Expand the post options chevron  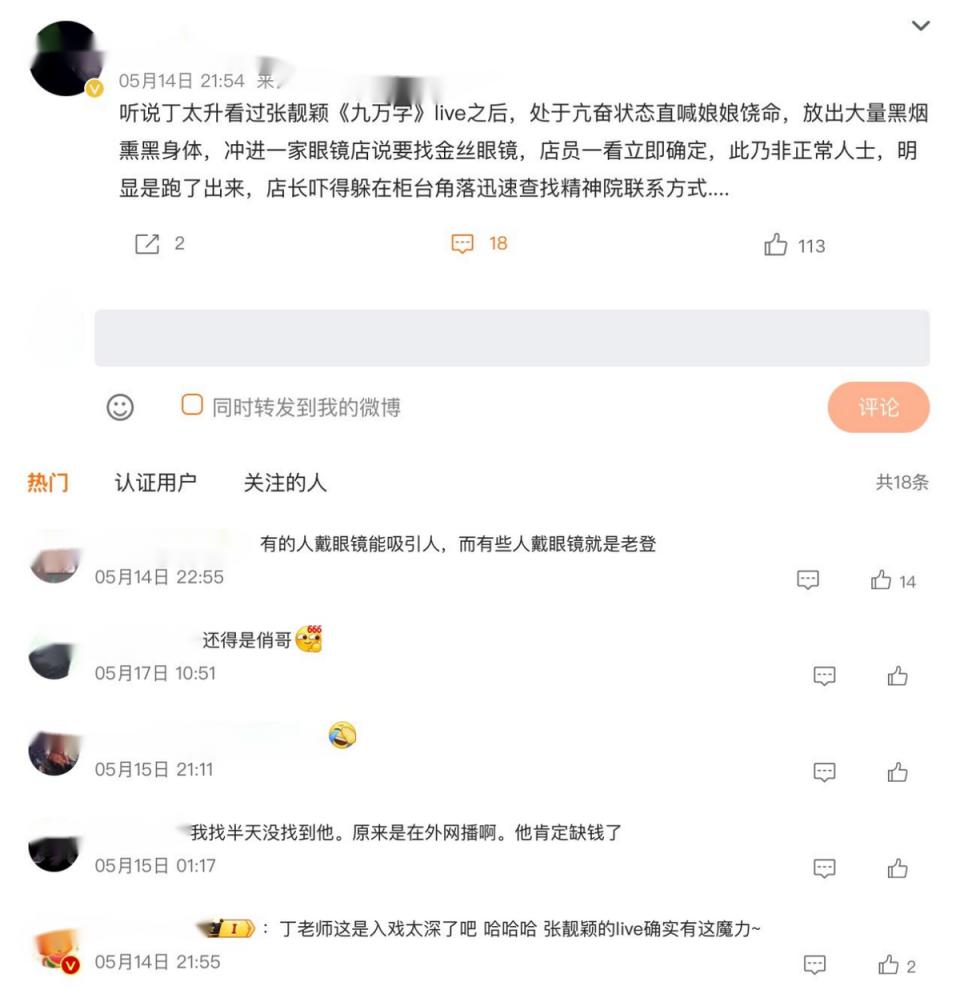click(920, 27)
